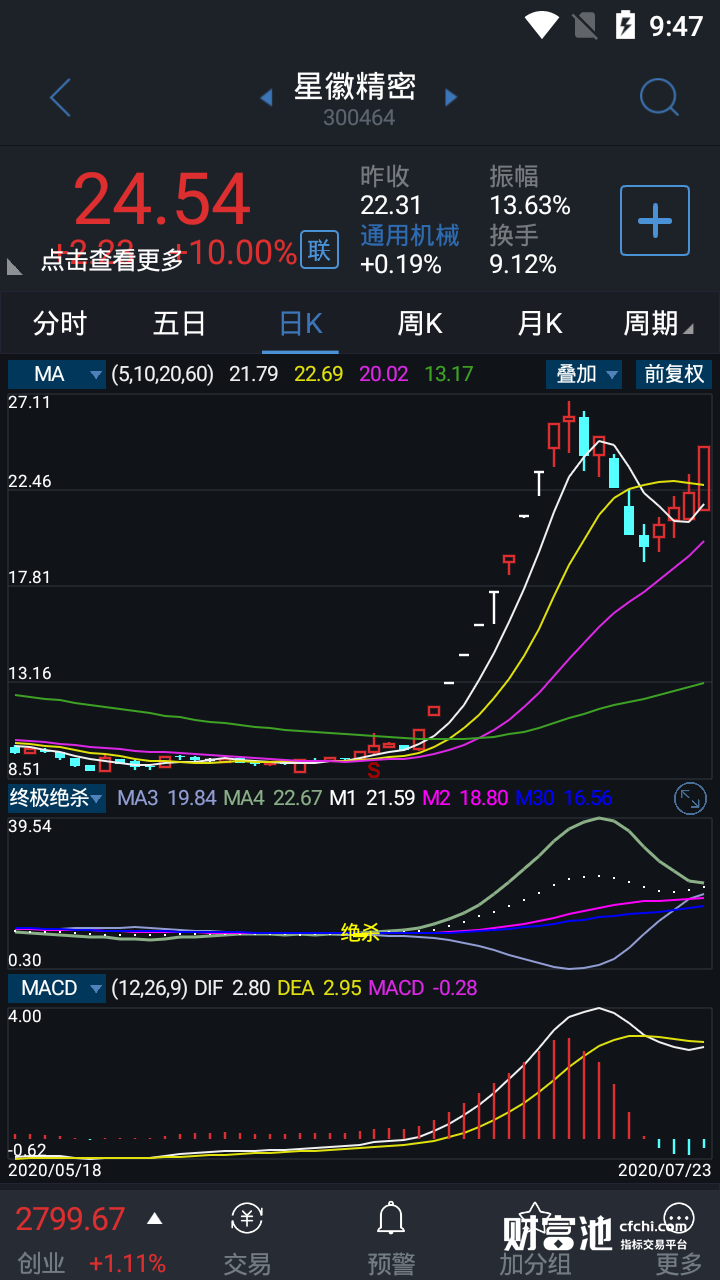Add stock to watchlist with plus button

[x=655, y=220]
